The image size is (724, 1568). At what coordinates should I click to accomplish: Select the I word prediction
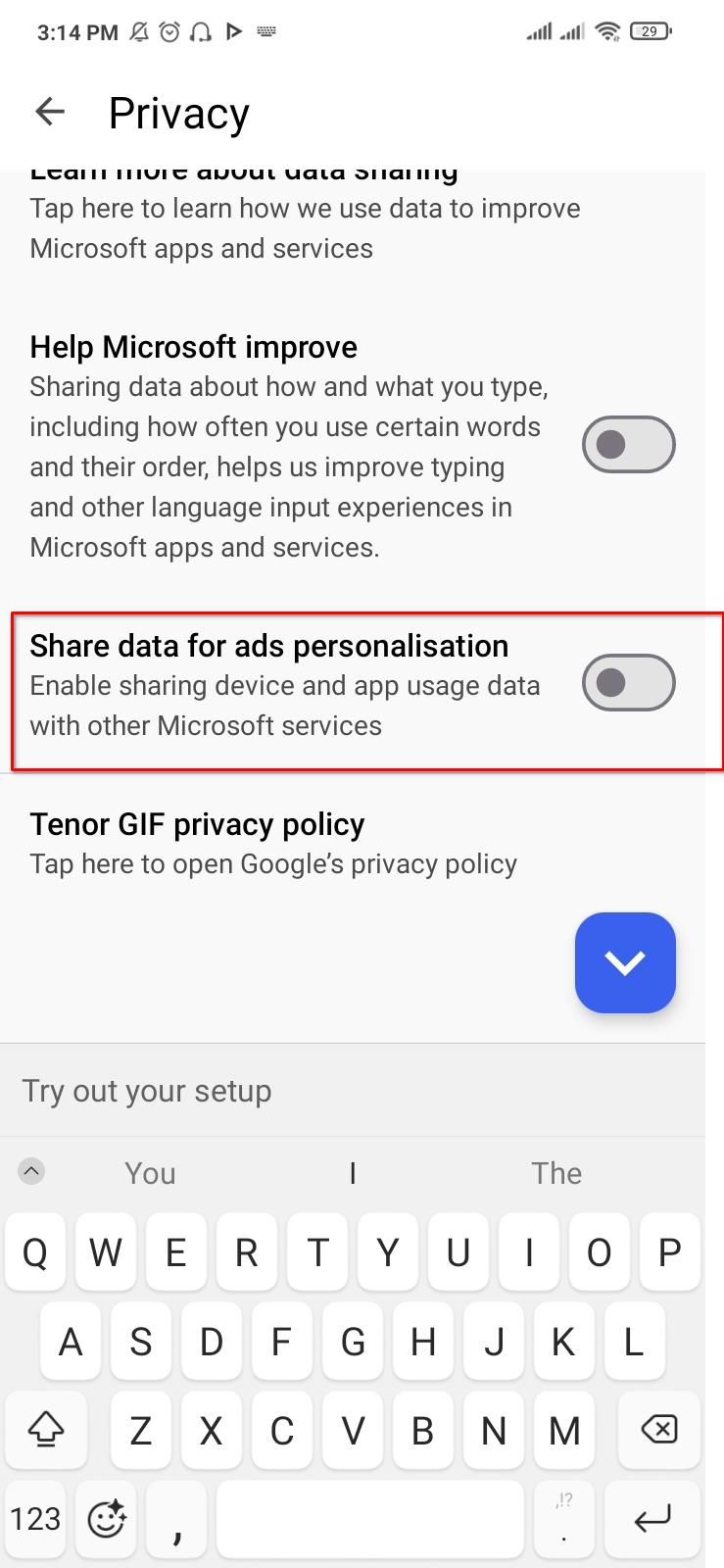pyautogui.click(x=353, y=1173)
